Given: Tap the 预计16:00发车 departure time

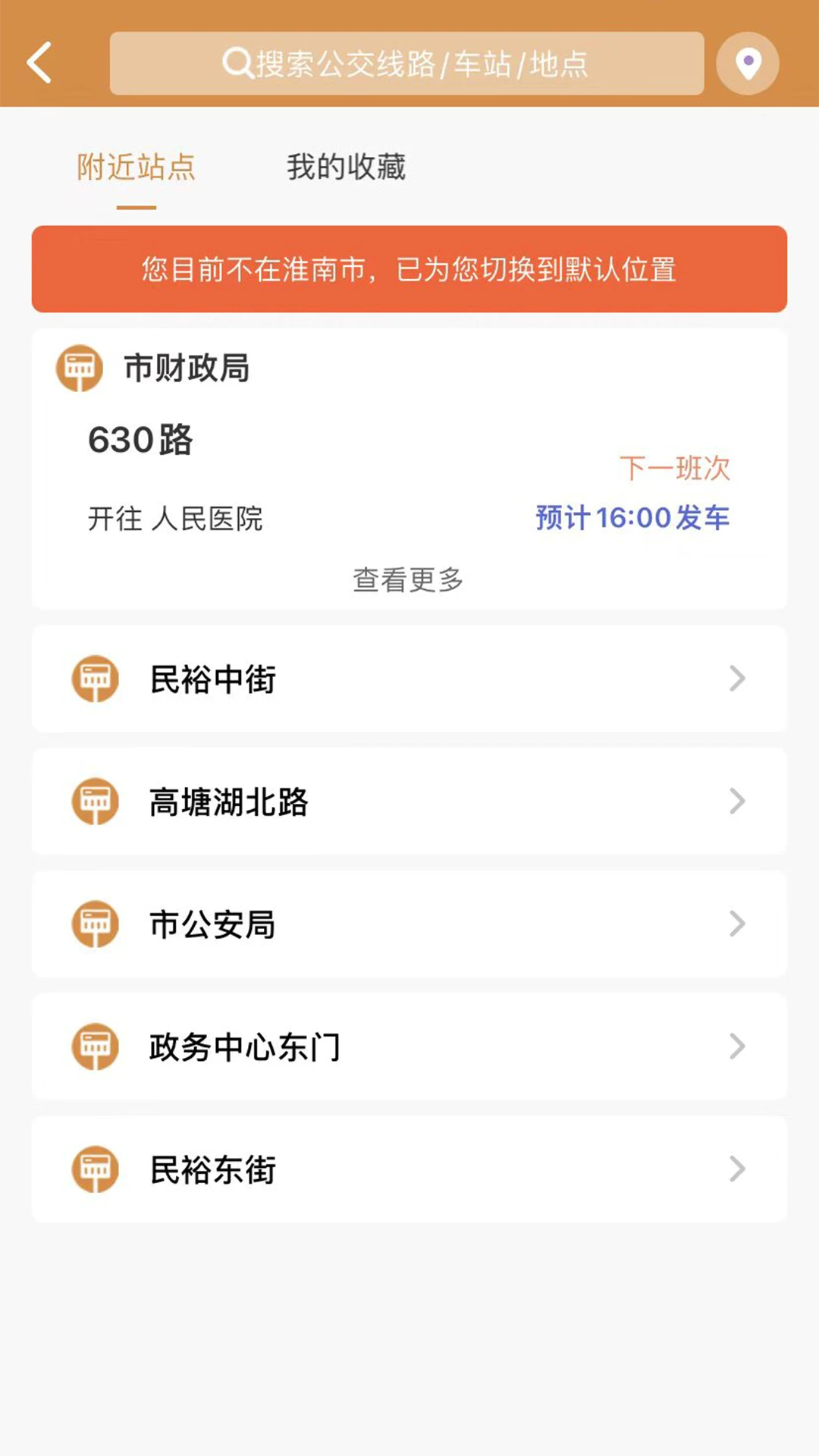Looking at the screenshot, I should pyautogui.click(x=632, y=518).
